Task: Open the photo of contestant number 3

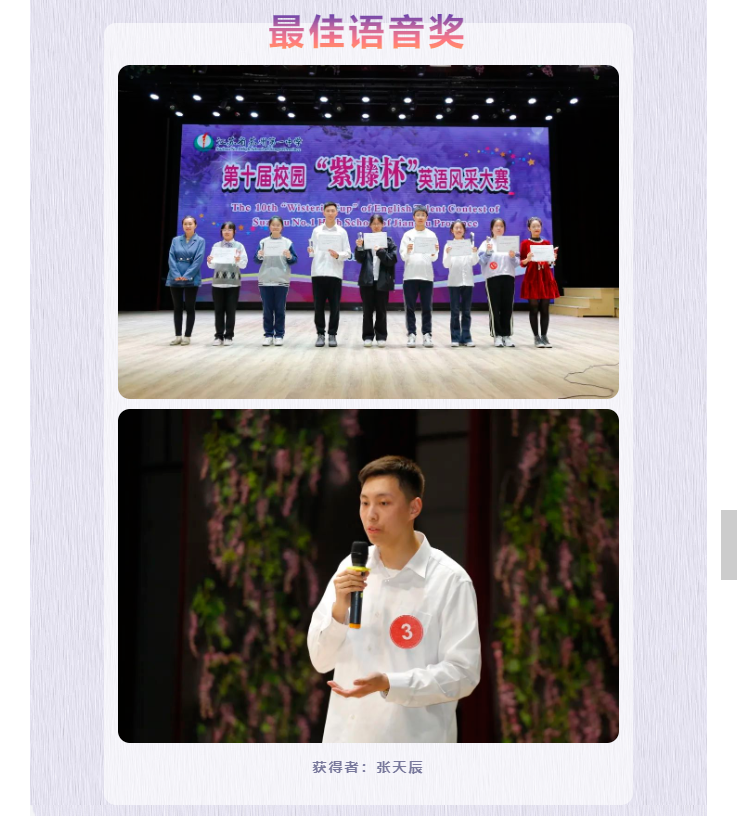Action: [368, 575]
